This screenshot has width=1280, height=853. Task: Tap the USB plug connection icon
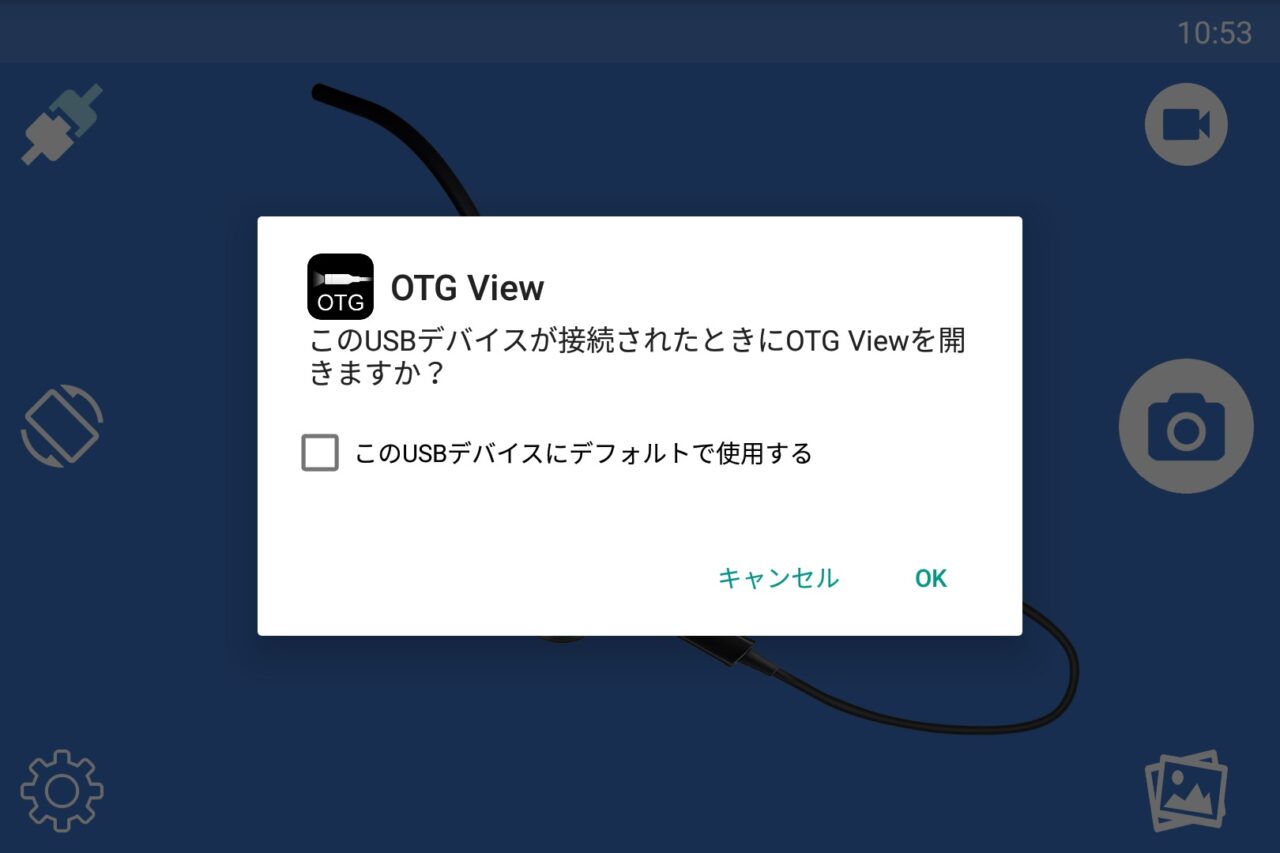pyautogui.click(x=62, y=125)
